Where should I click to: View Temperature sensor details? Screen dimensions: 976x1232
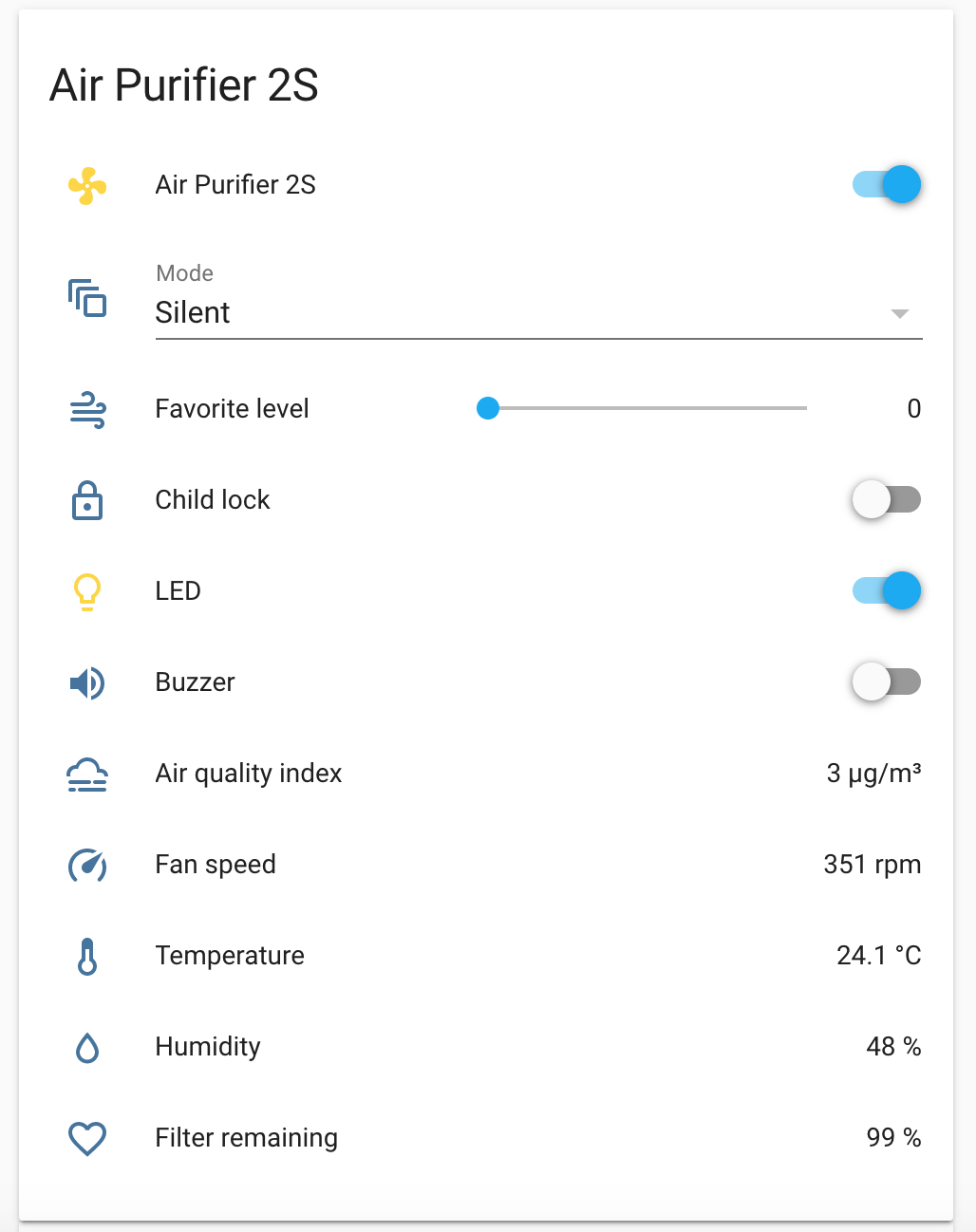tap(230, 955)
